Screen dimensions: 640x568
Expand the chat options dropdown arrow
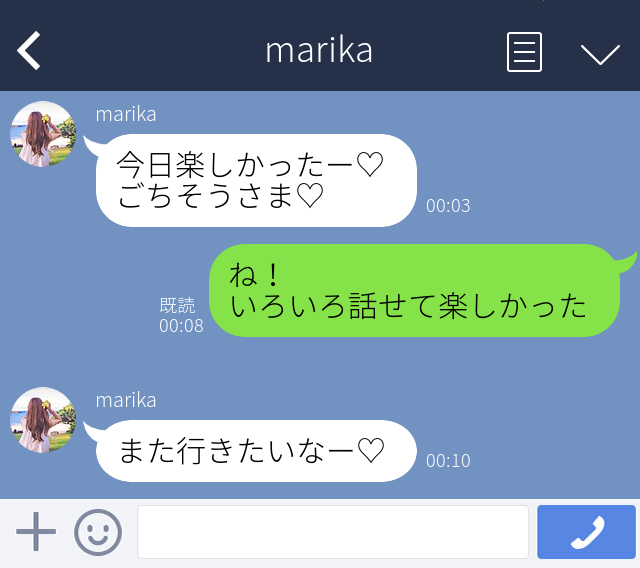click(600, 53)
